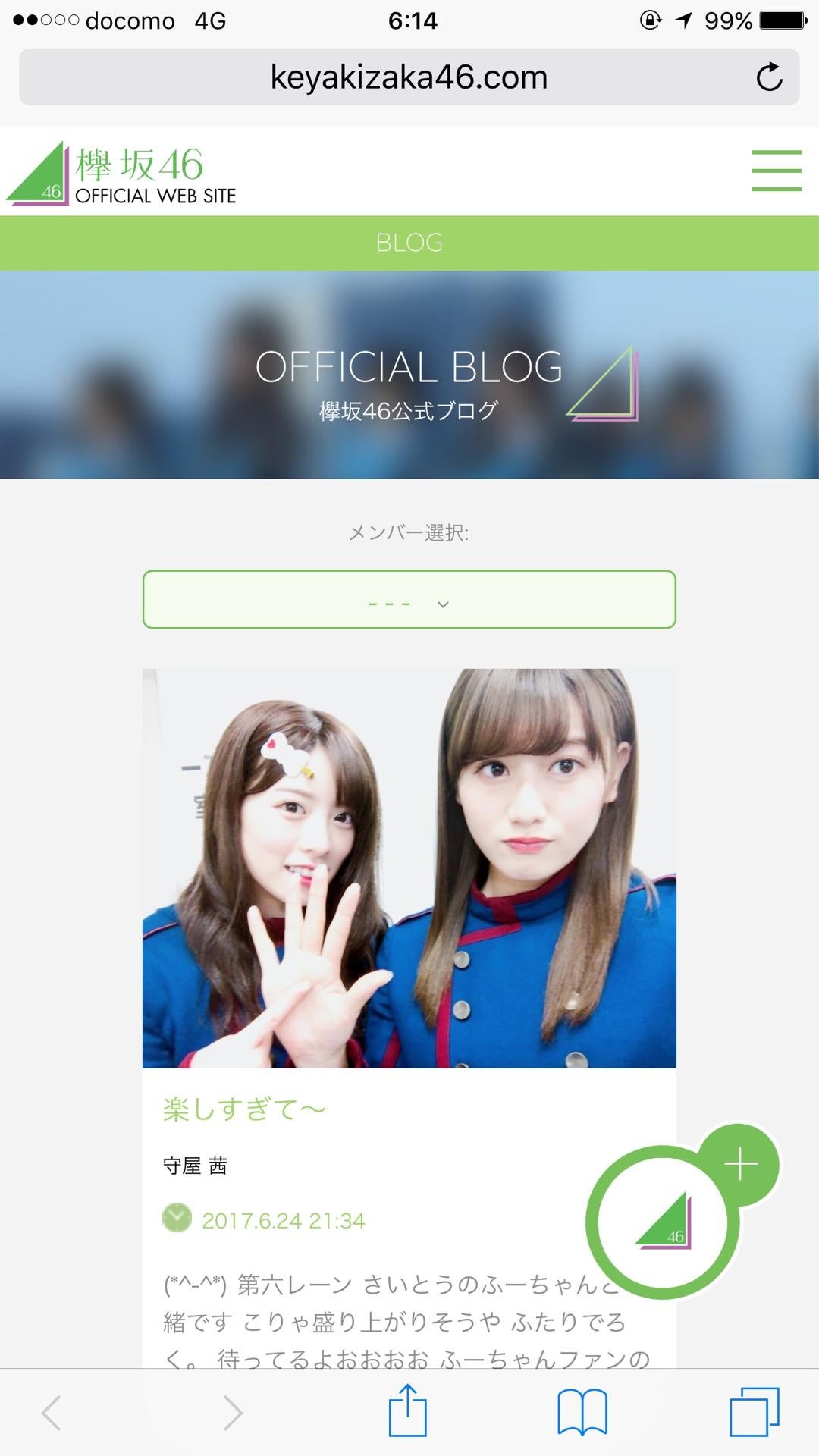The image size is (819, 1456).
Task: Open the blog post titled 楽しすぎて〜
Action: click(x=244, y=1109)
